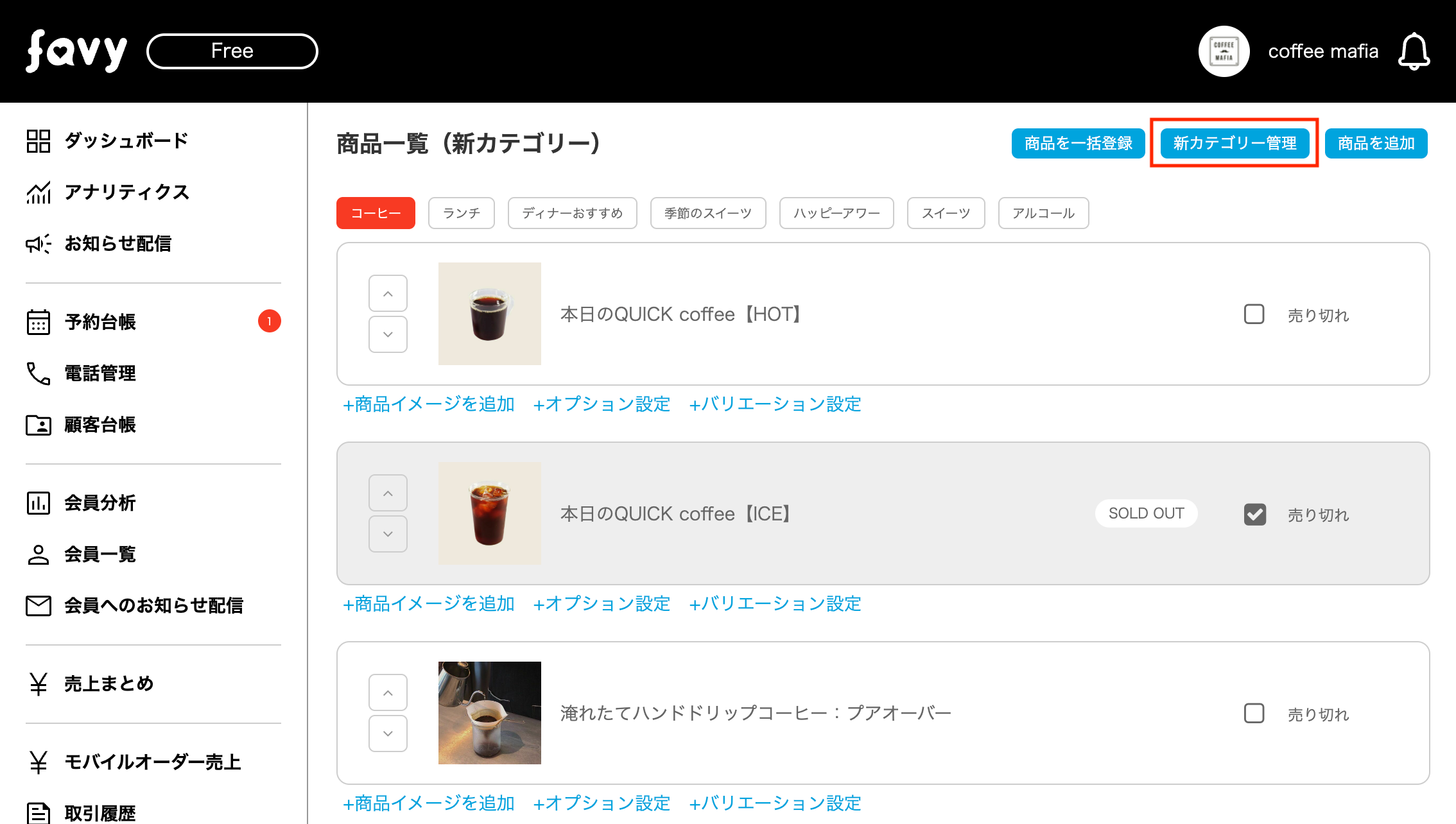Uncheck 売り切れ for QUICK coffee【ICE】
The height and width of the screenshot is (824, 1456).
(x=1254, y=514)
